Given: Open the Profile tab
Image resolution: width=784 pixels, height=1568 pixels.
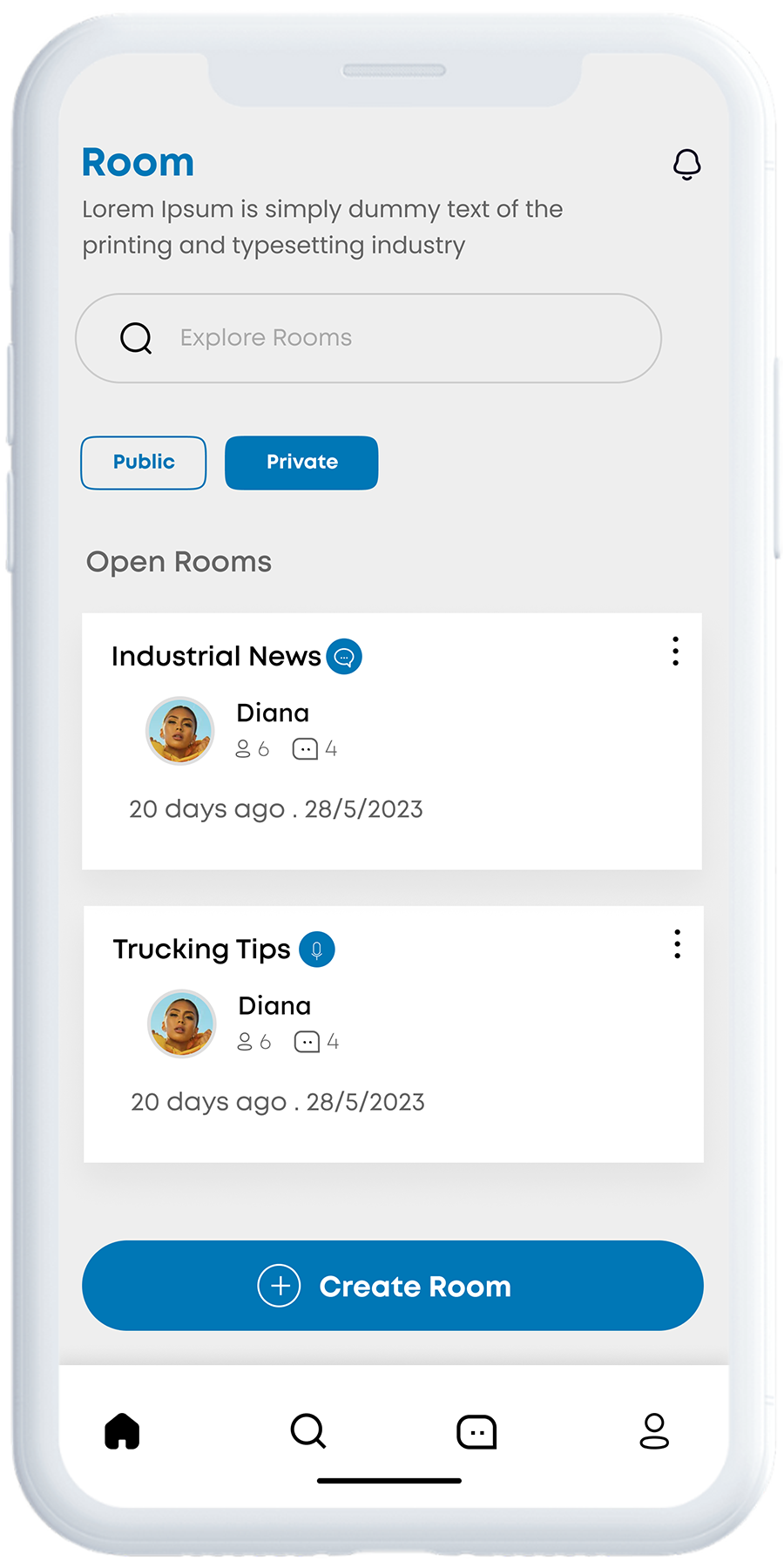Looking at the screenshot, I should point(654,1431).
